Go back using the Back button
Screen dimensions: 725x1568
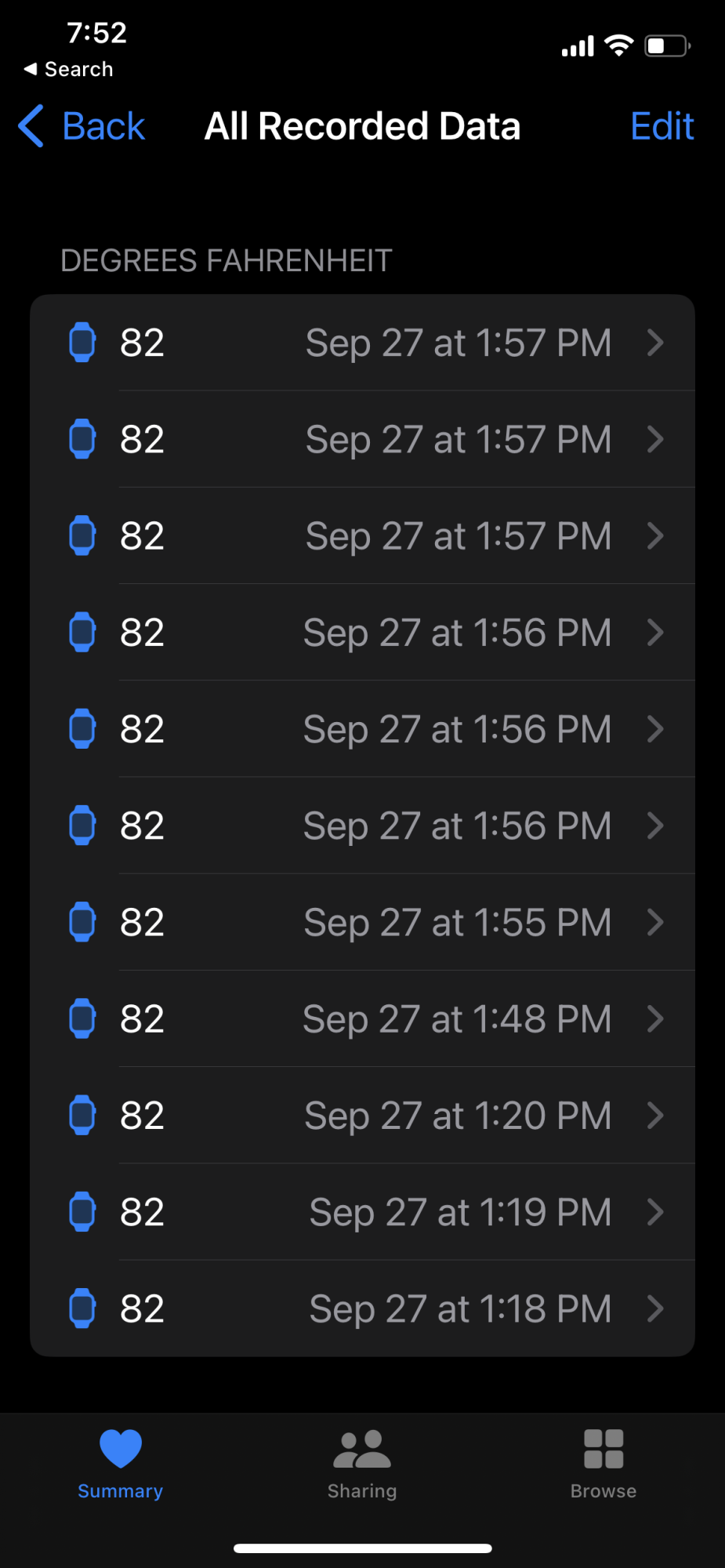pyautogui.click(x=82, y=126)
